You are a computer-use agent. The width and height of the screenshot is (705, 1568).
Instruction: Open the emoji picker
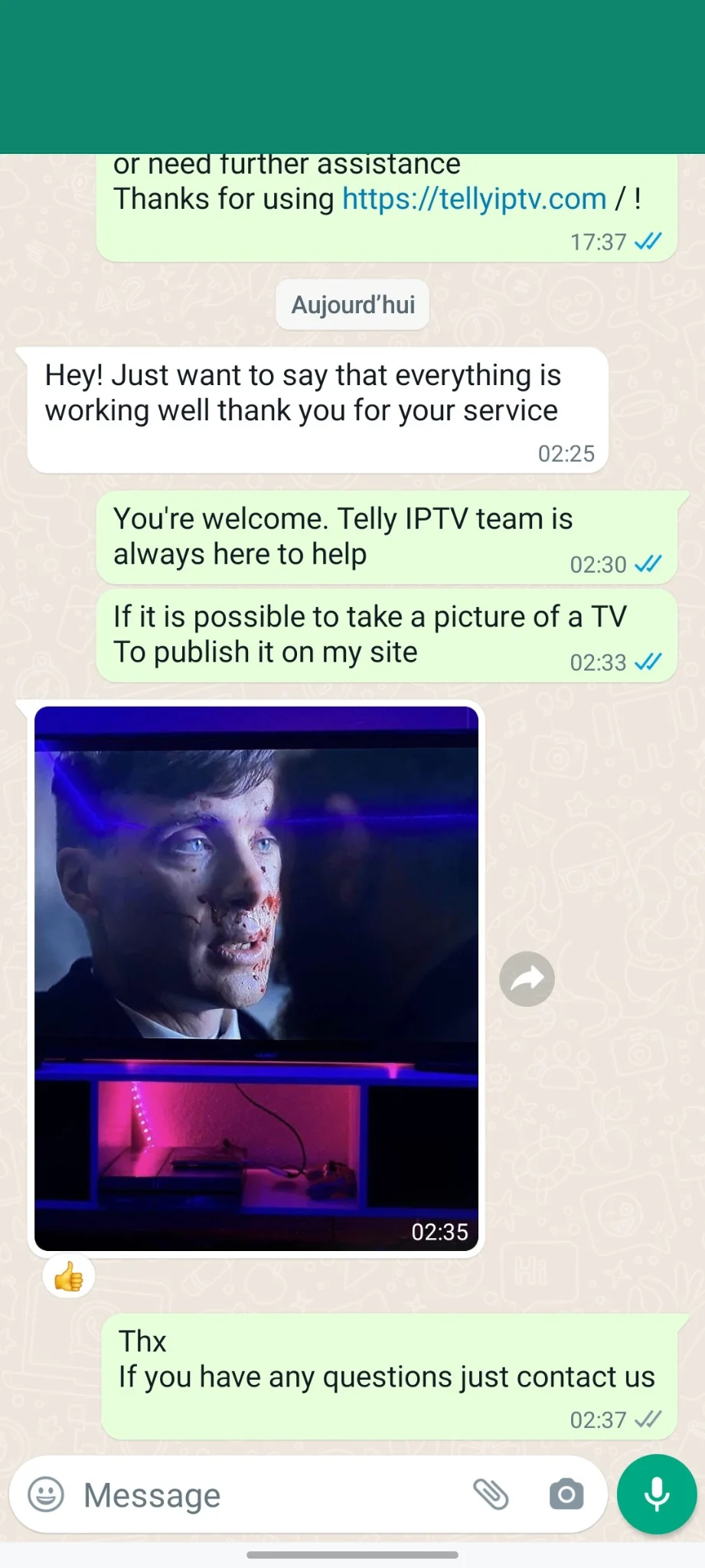point(46,1494)
